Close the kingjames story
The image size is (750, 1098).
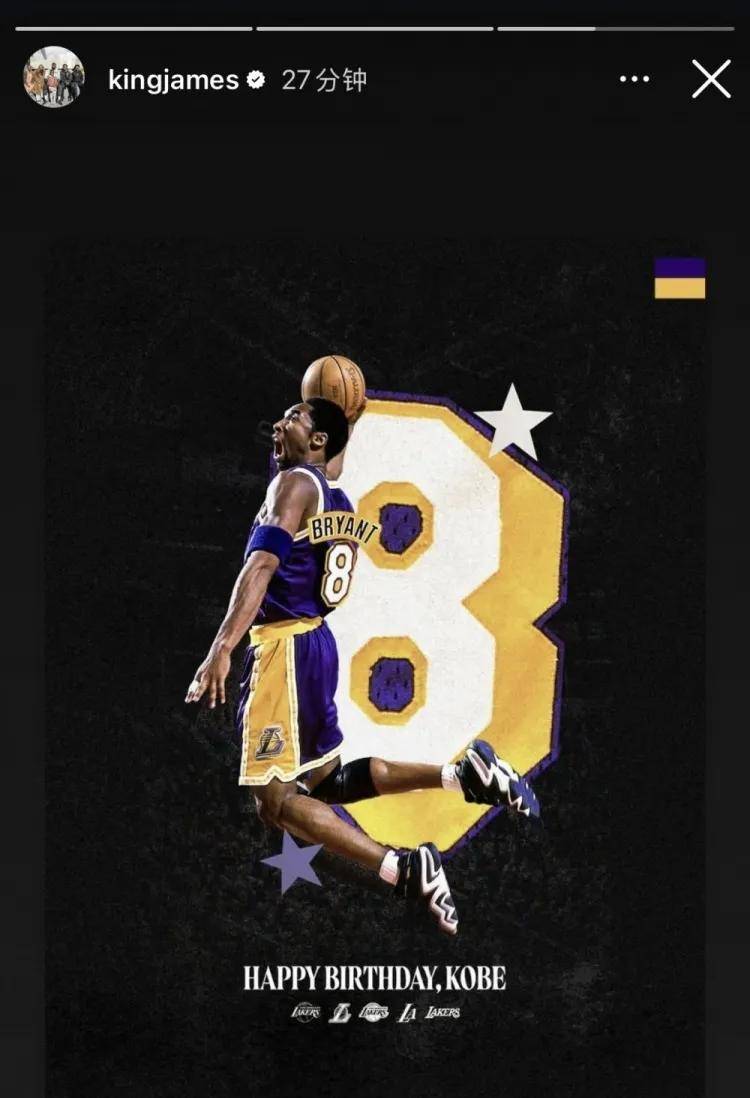[711, 79]
